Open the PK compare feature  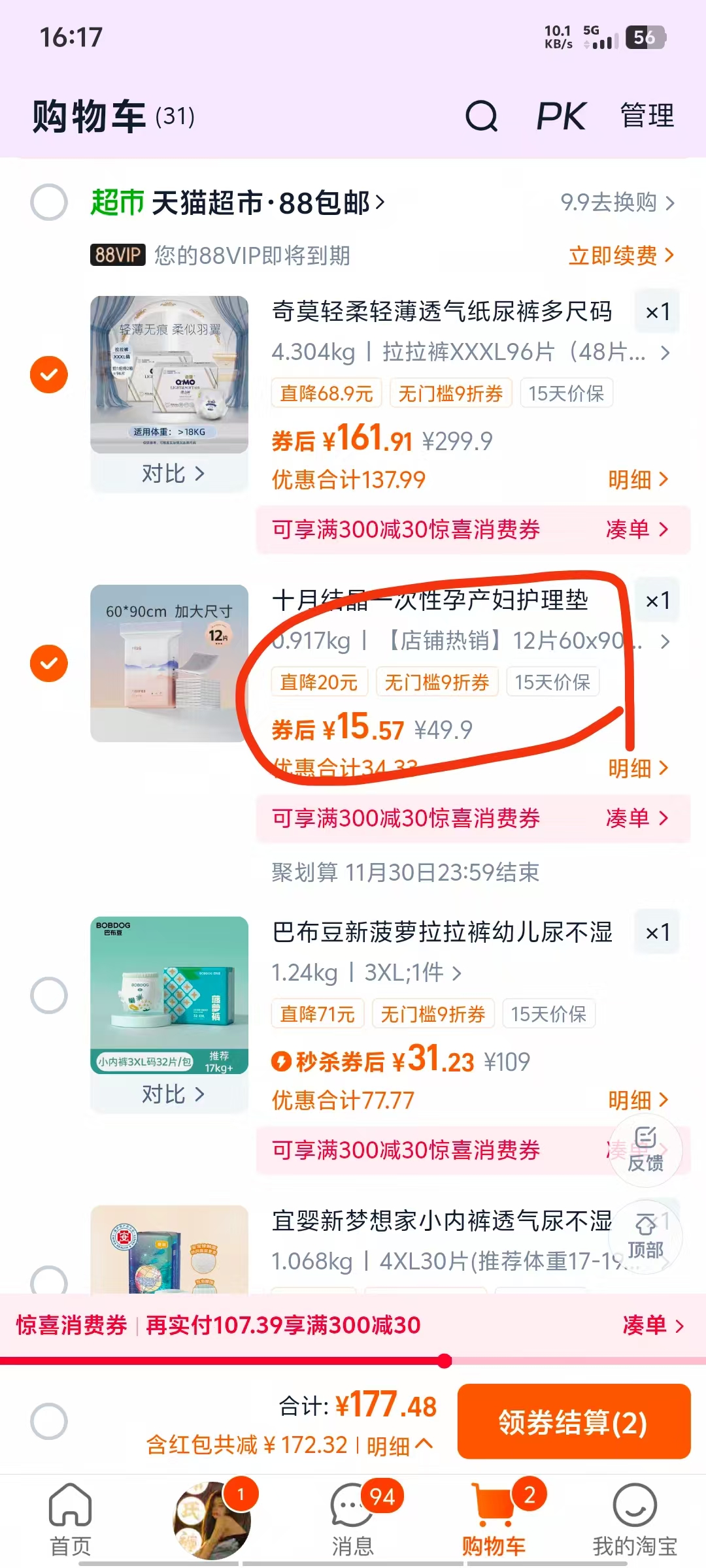click(x=561, y=116)
